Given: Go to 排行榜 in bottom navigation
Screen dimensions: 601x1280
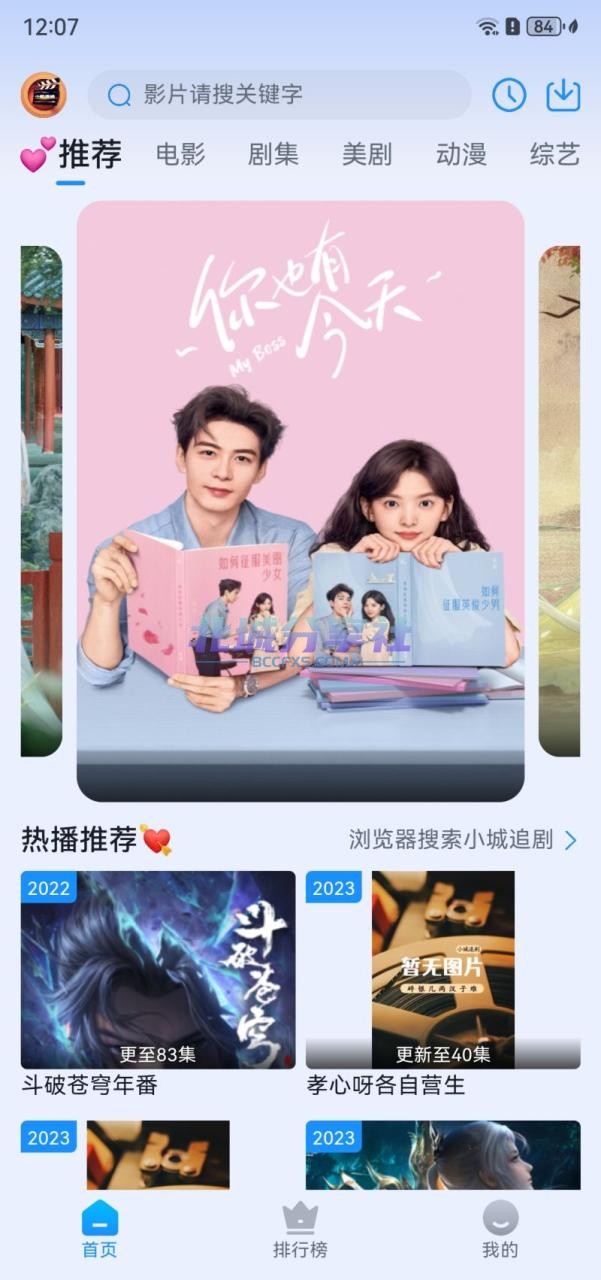Looking at the screenshot, I should pos(300,1230).
